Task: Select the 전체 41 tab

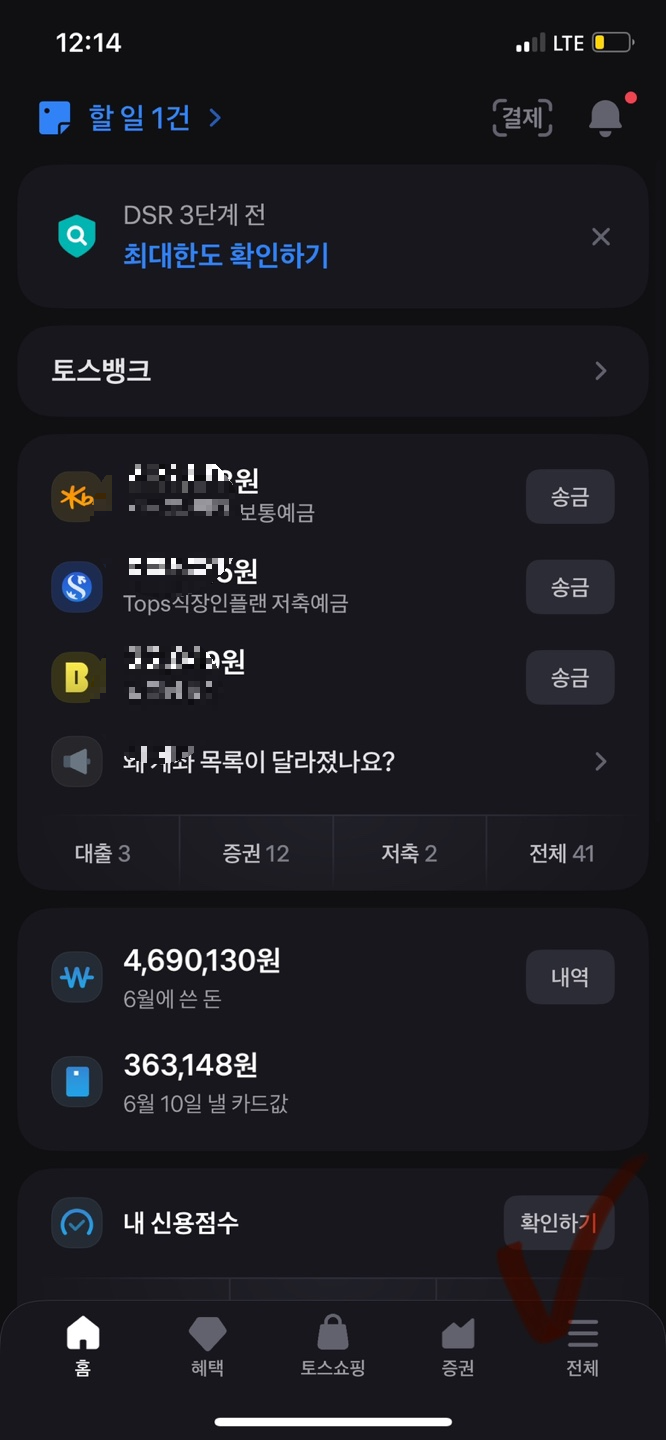Action: (562, 853)
